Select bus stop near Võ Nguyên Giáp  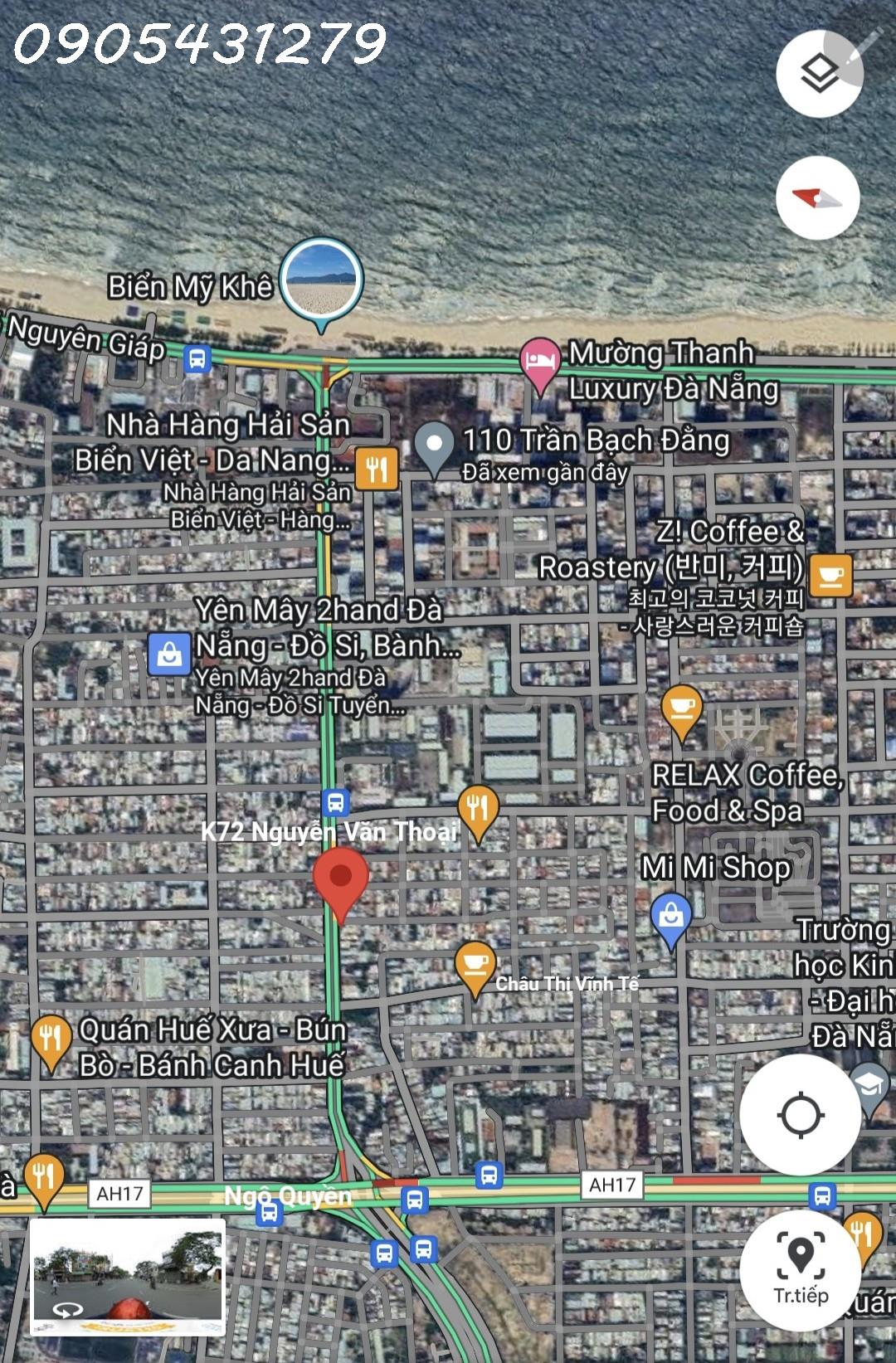point(197,359)
